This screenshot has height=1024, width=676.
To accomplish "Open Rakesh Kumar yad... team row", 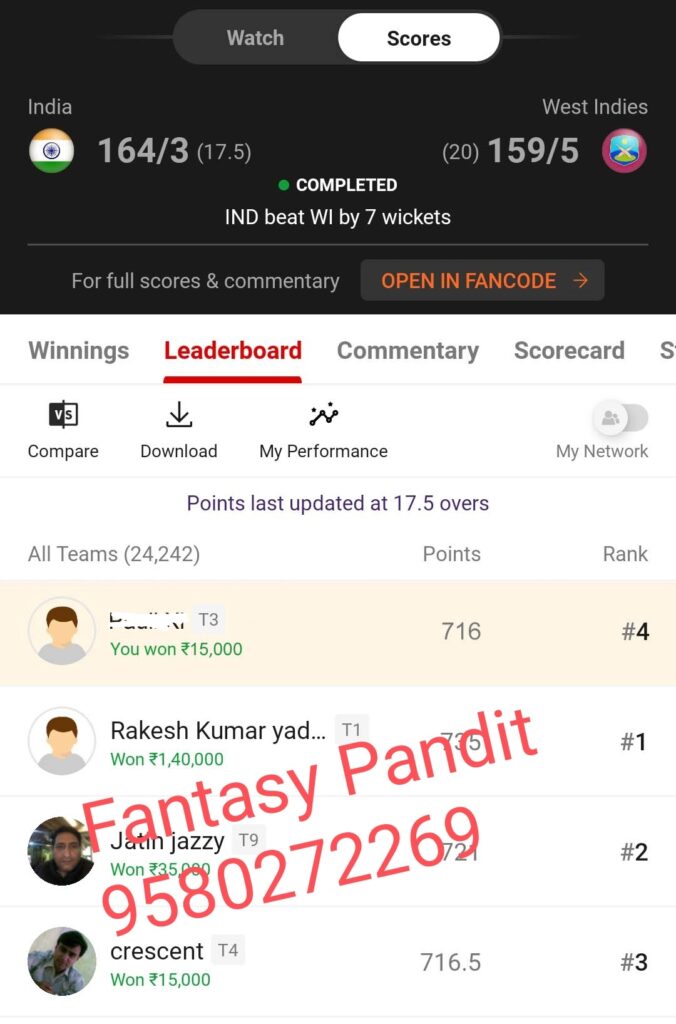I will point(338,742).
